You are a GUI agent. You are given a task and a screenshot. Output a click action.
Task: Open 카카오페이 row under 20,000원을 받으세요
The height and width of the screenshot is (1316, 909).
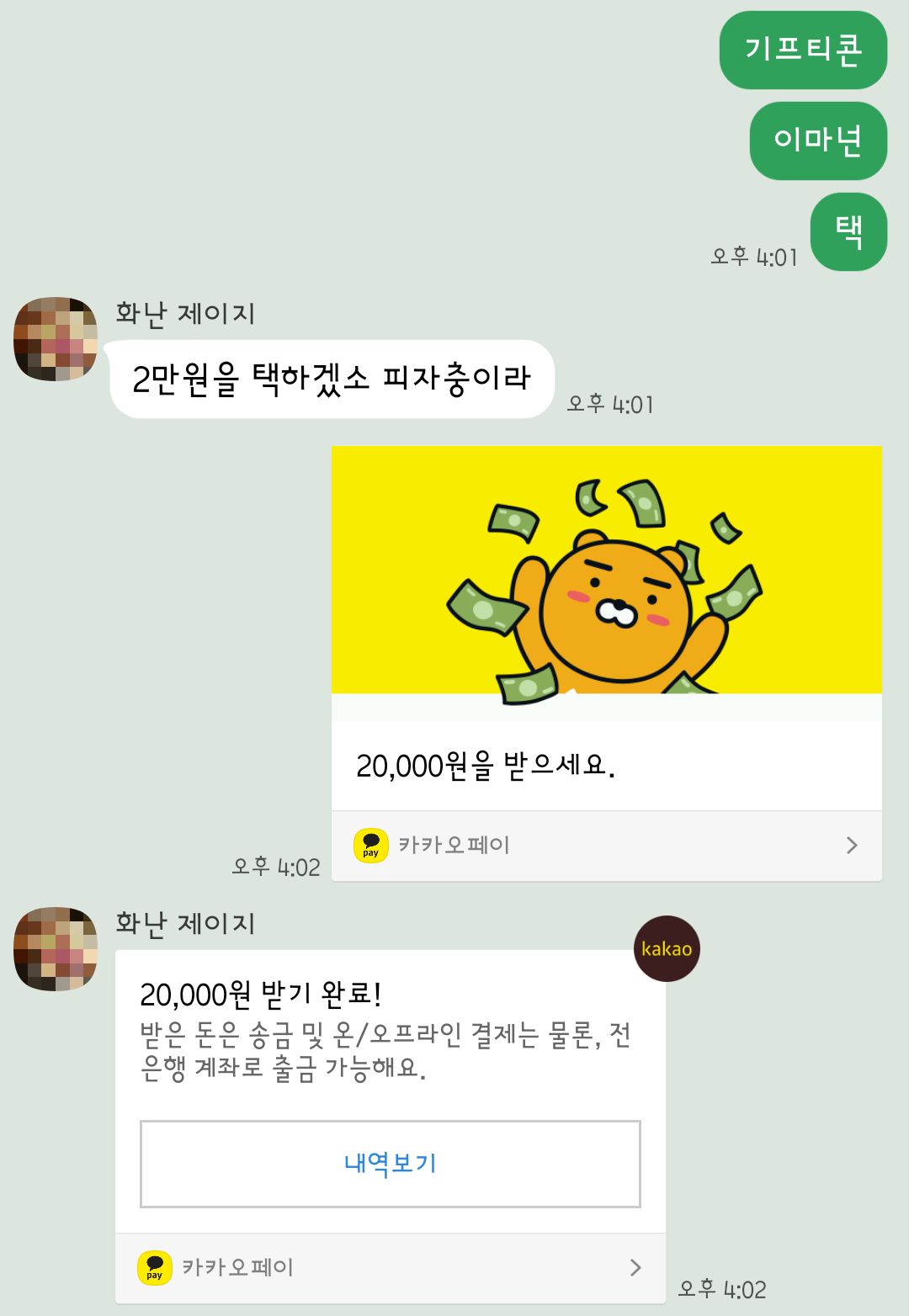pyautogui.click(x=606, y=846)
